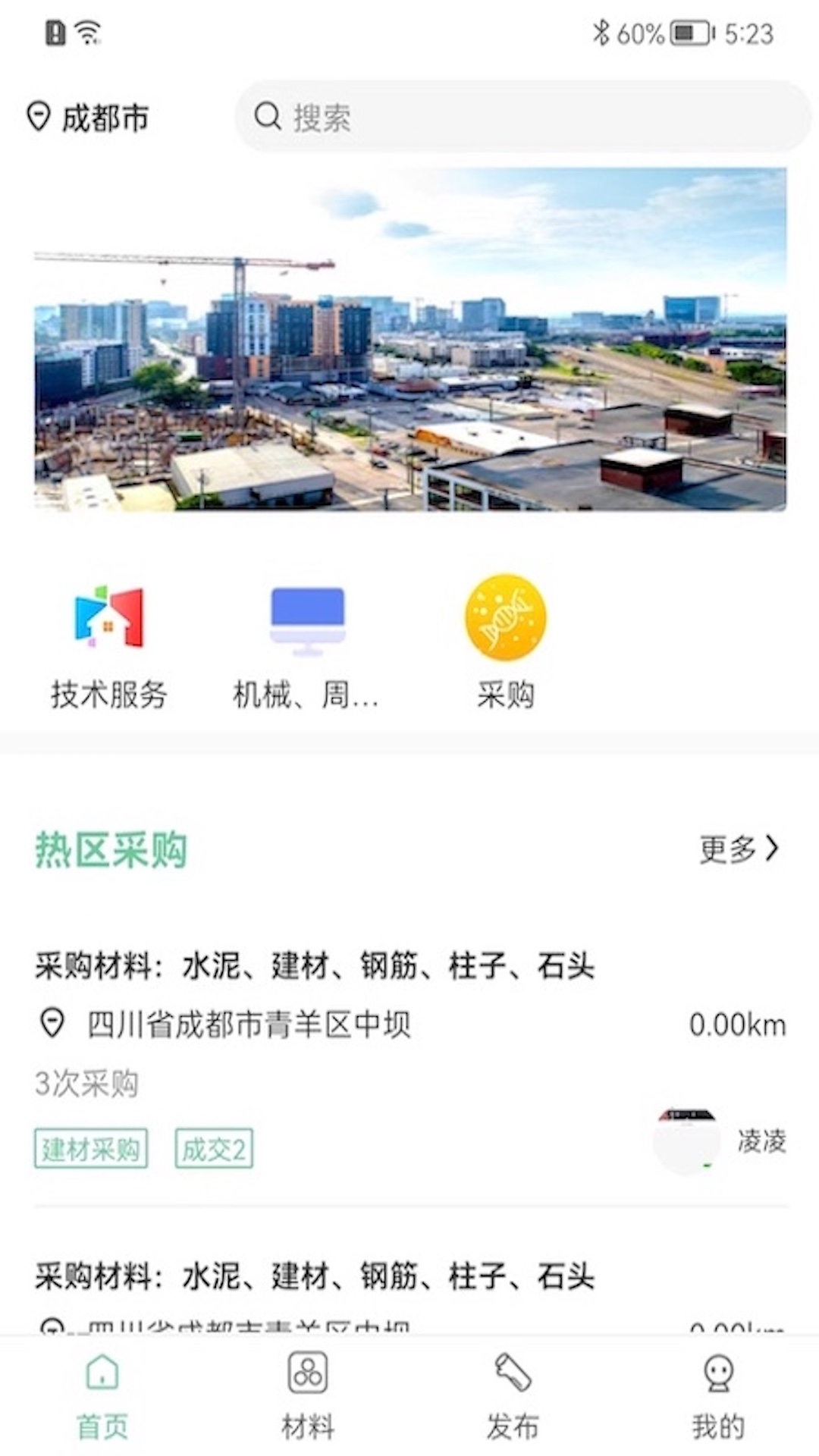This screenshot has width=819, height=1456.
Task: Tap the 搜索 search box
Action: [x=523, y=118]
